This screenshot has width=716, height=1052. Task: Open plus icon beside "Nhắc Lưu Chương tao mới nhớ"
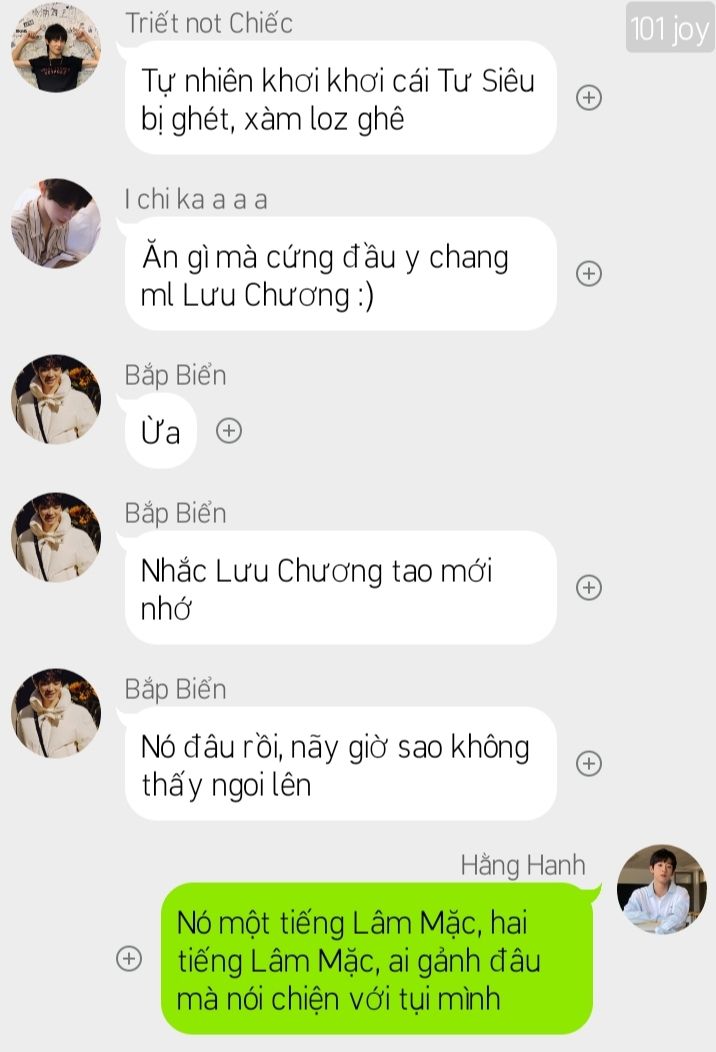coord(589,588)
